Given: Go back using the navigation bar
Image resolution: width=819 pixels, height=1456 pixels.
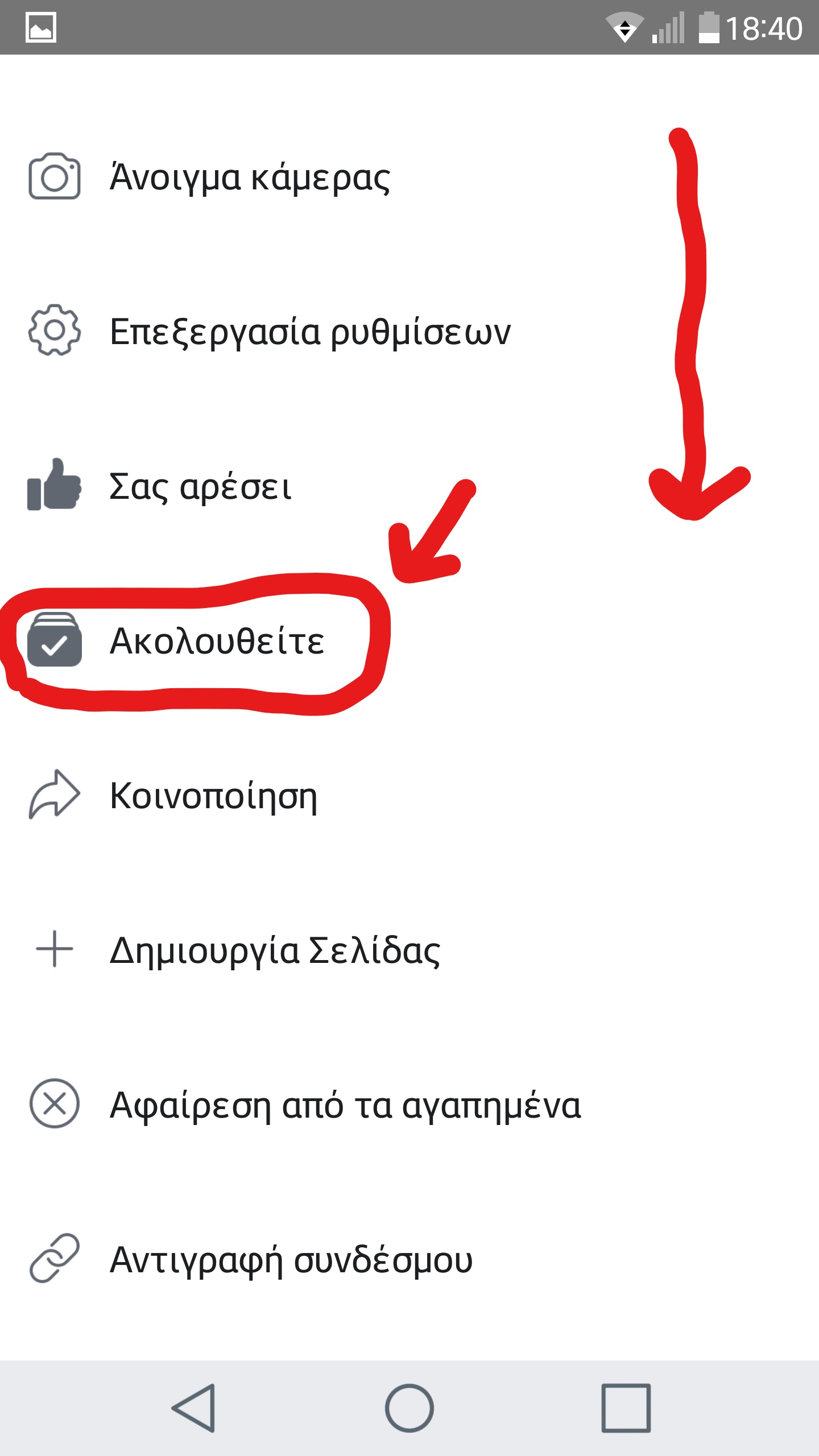Looking at the screenshot, I should click(193, 1408).
